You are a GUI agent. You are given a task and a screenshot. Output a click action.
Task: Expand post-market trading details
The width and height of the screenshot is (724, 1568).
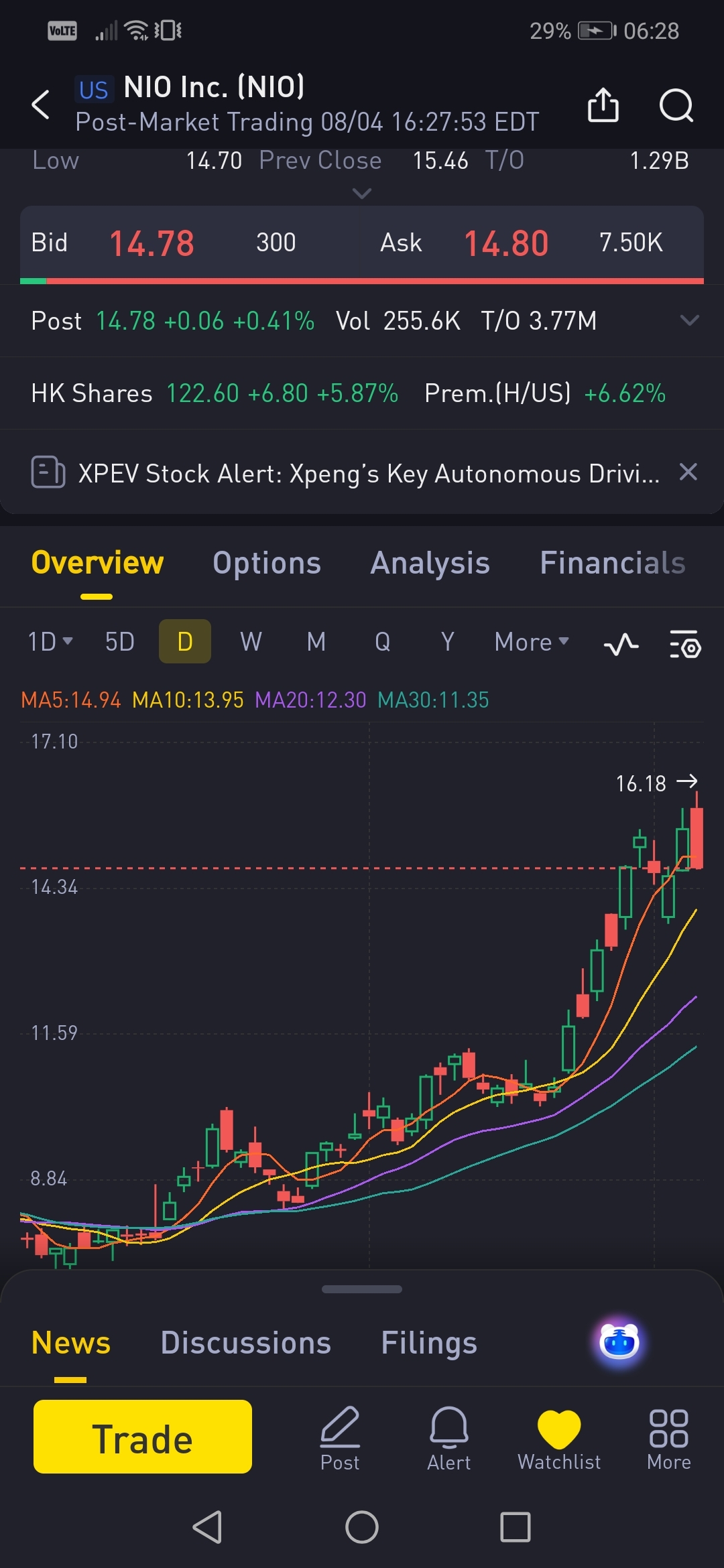coord(689,320)
